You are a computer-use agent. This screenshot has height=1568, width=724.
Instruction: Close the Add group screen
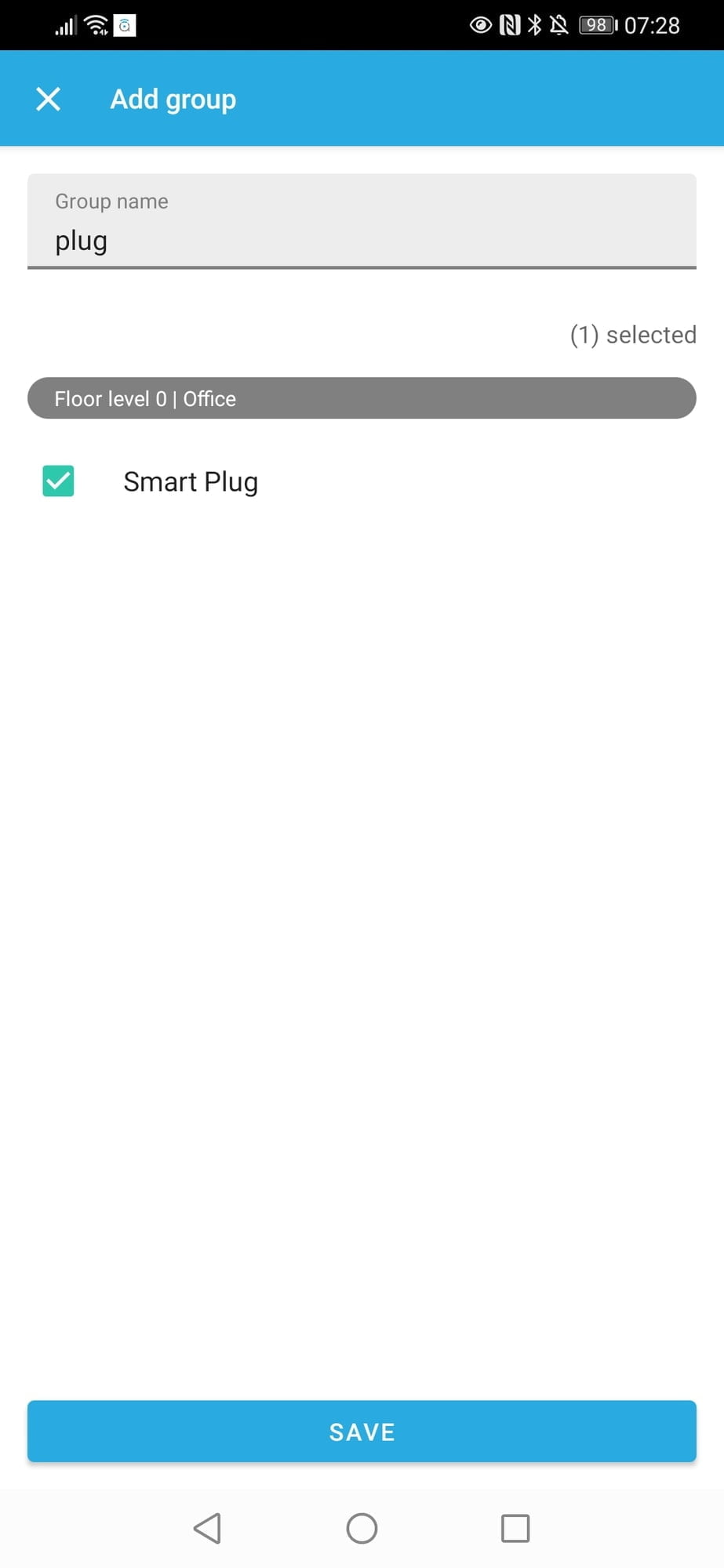[x=49, y=99]
